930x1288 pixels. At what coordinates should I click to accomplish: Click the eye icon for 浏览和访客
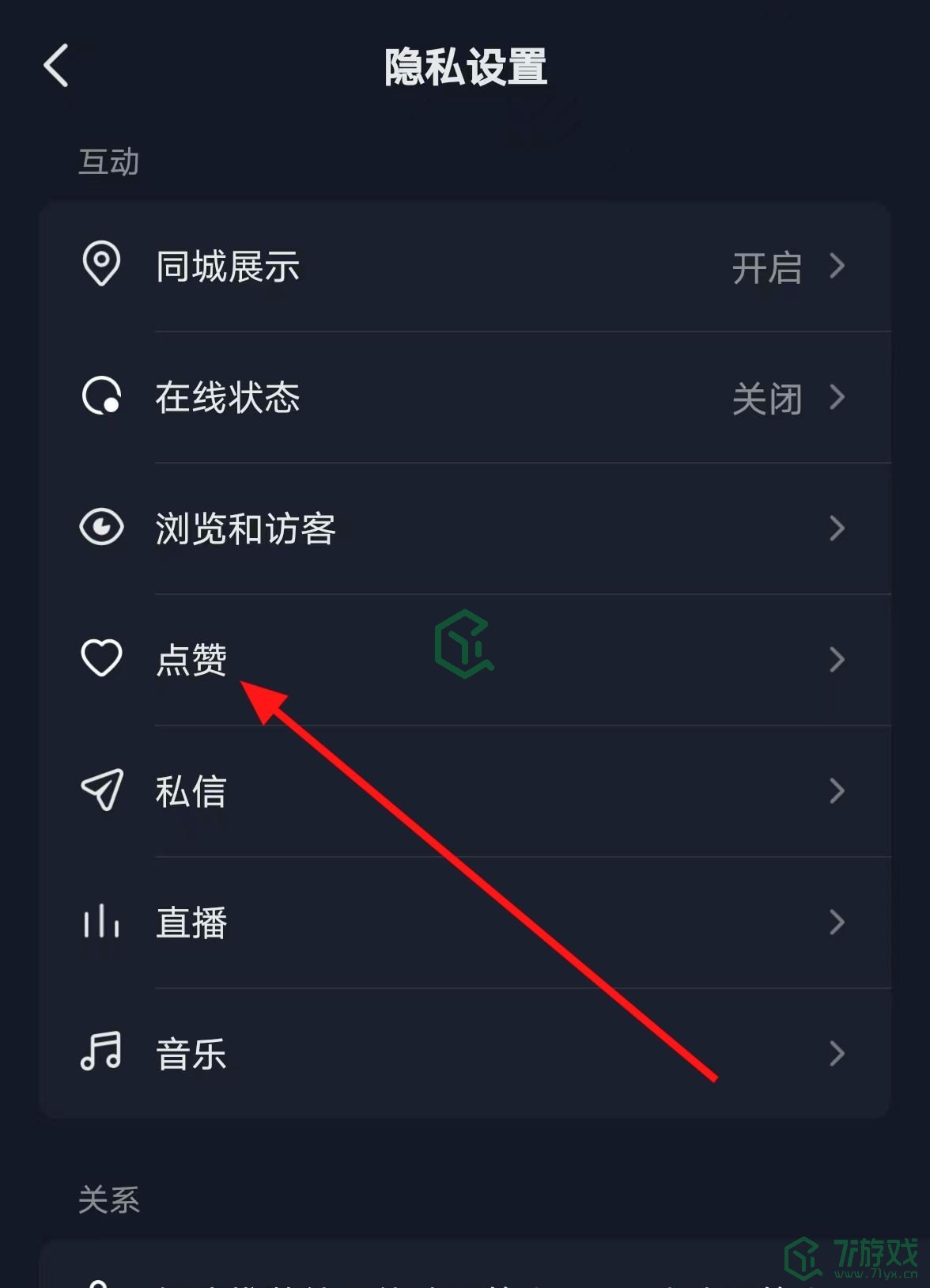[101, 528]
